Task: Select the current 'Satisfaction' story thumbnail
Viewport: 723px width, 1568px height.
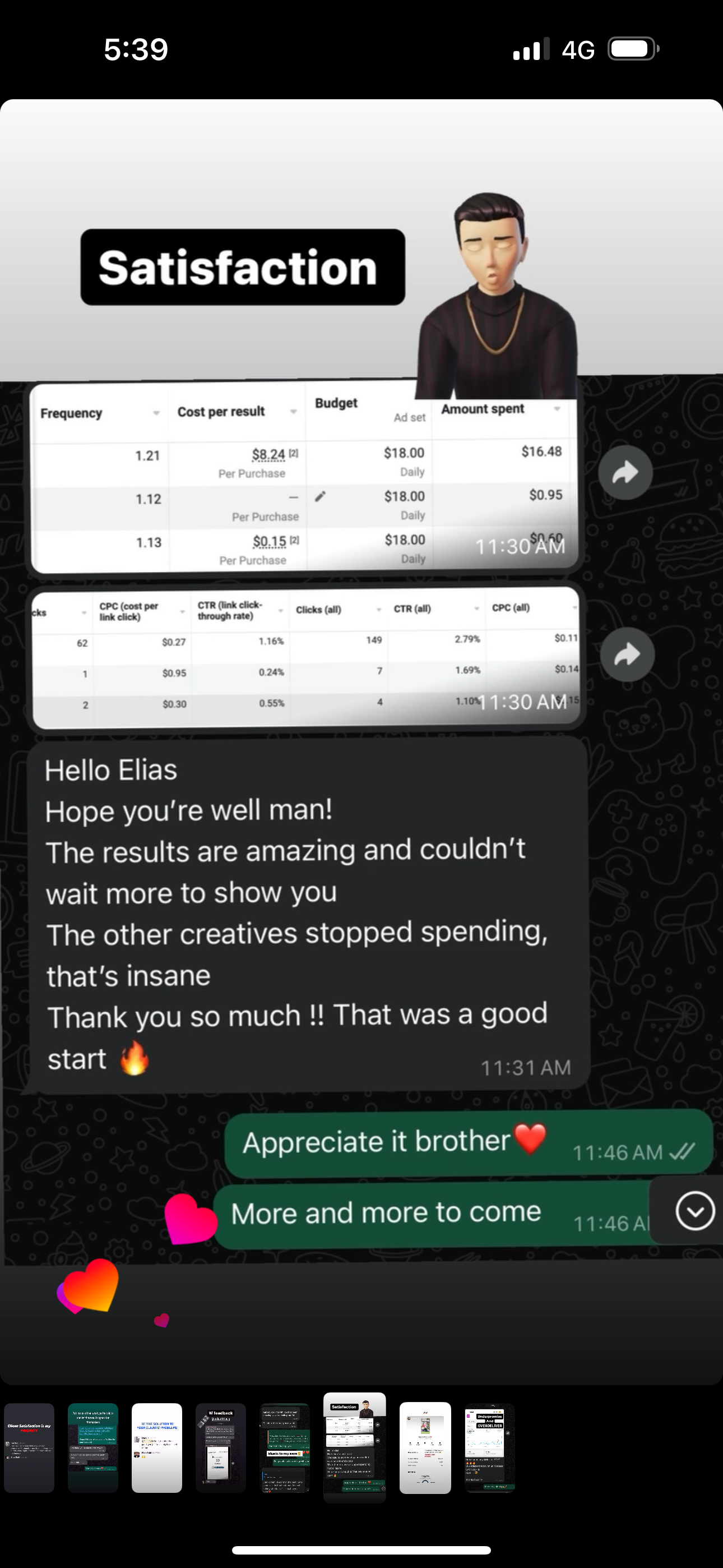Action: point(355,1446)
